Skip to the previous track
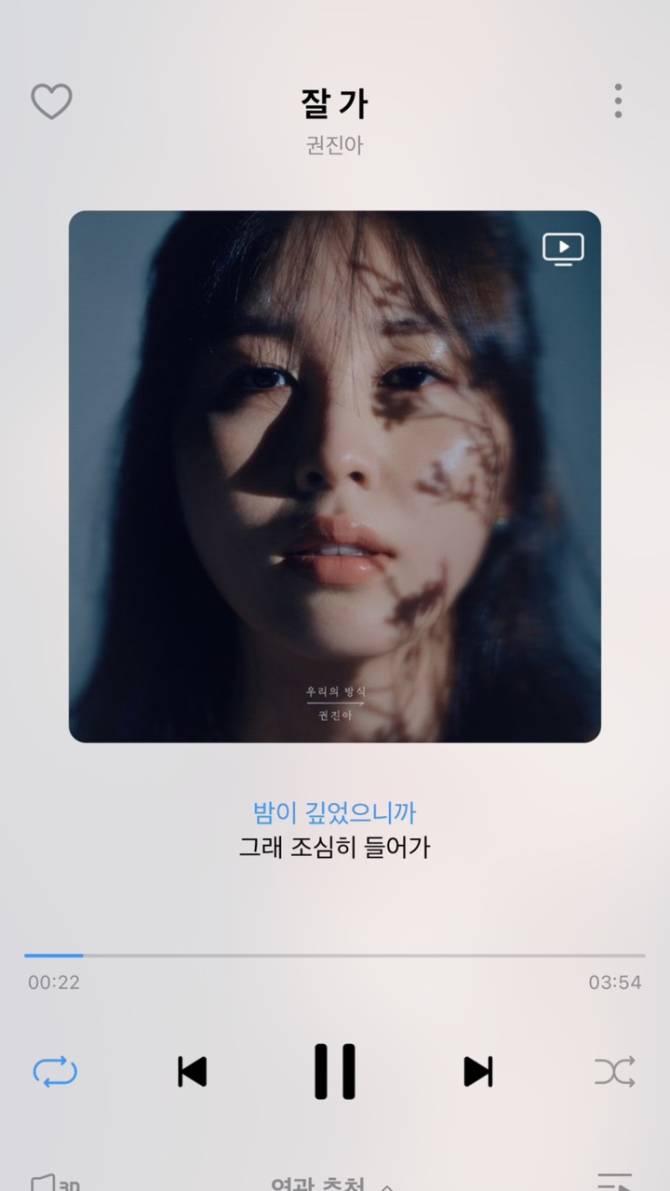Screen dimensions: 670x1191 tap(192, 1072)
